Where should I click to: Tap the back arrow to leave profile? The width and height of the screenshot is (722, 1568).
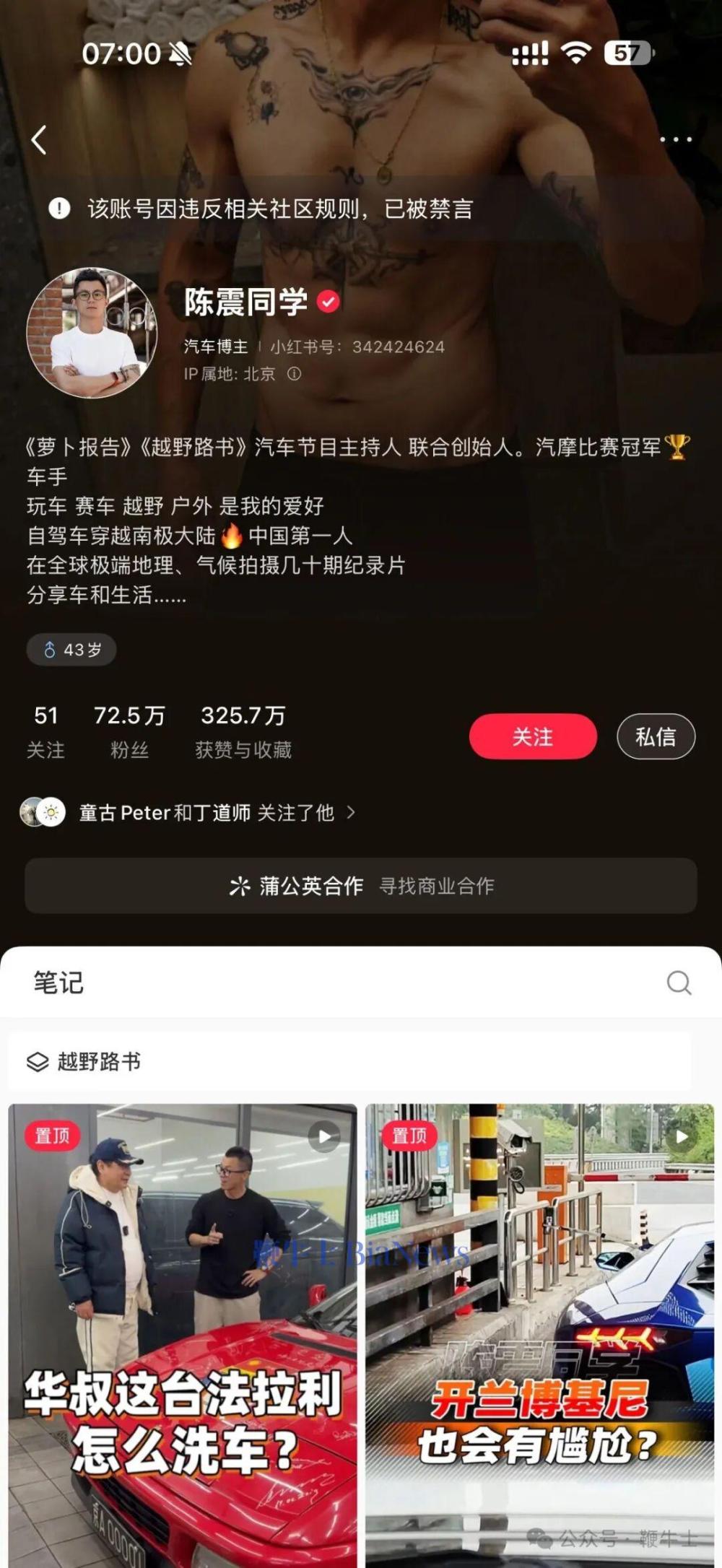pyautogui.click(x=40, y=139)
